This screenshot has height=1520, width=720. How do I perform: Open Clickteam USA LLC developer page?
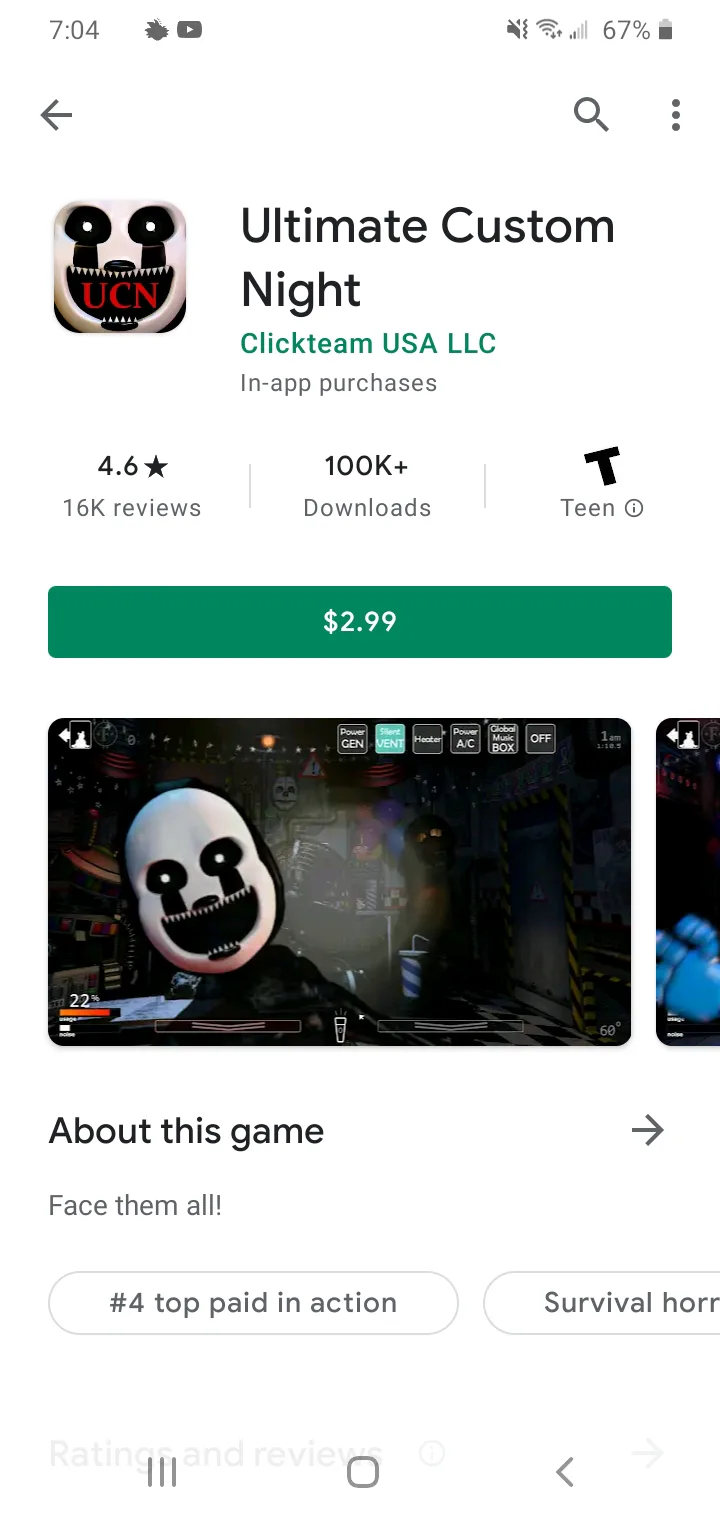pyautogui.click(x=368, y=343)
